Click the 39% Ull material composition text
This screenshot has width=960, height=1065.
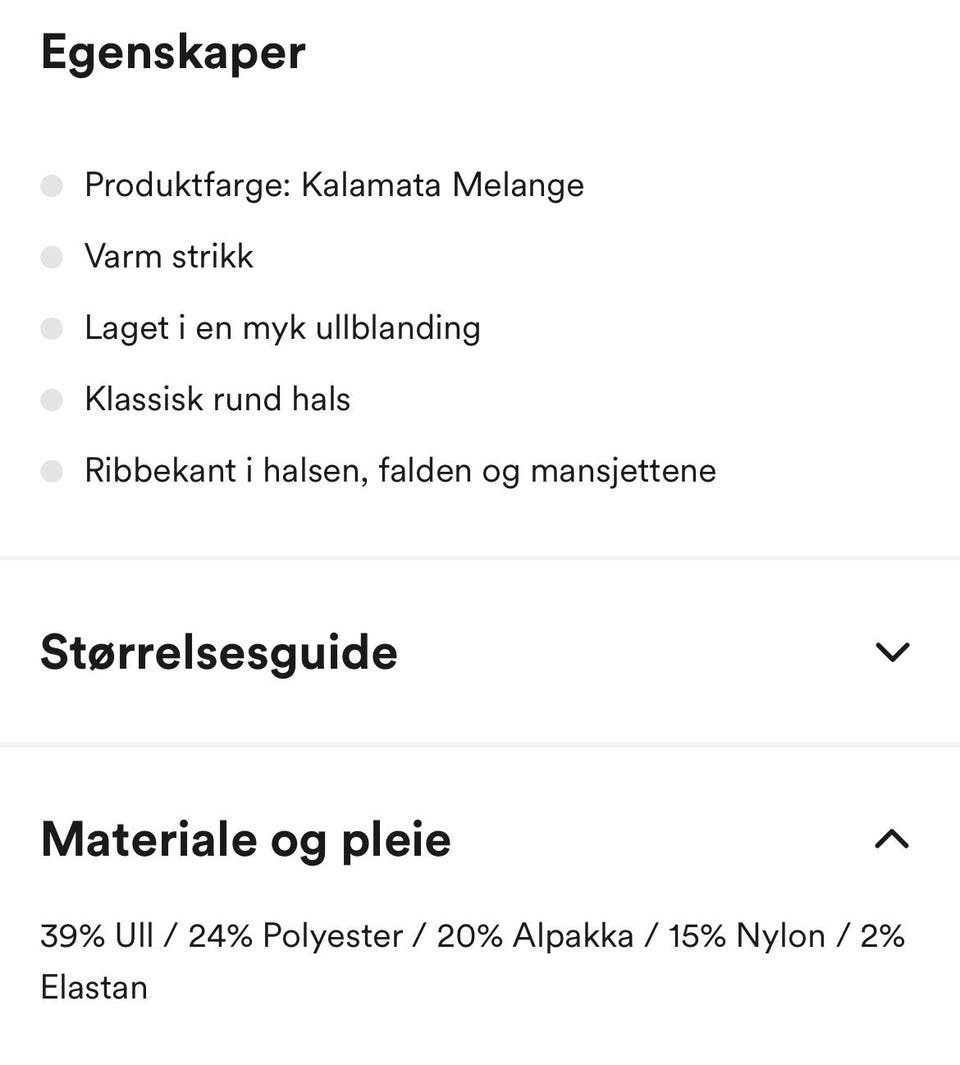tap(97, 936)
